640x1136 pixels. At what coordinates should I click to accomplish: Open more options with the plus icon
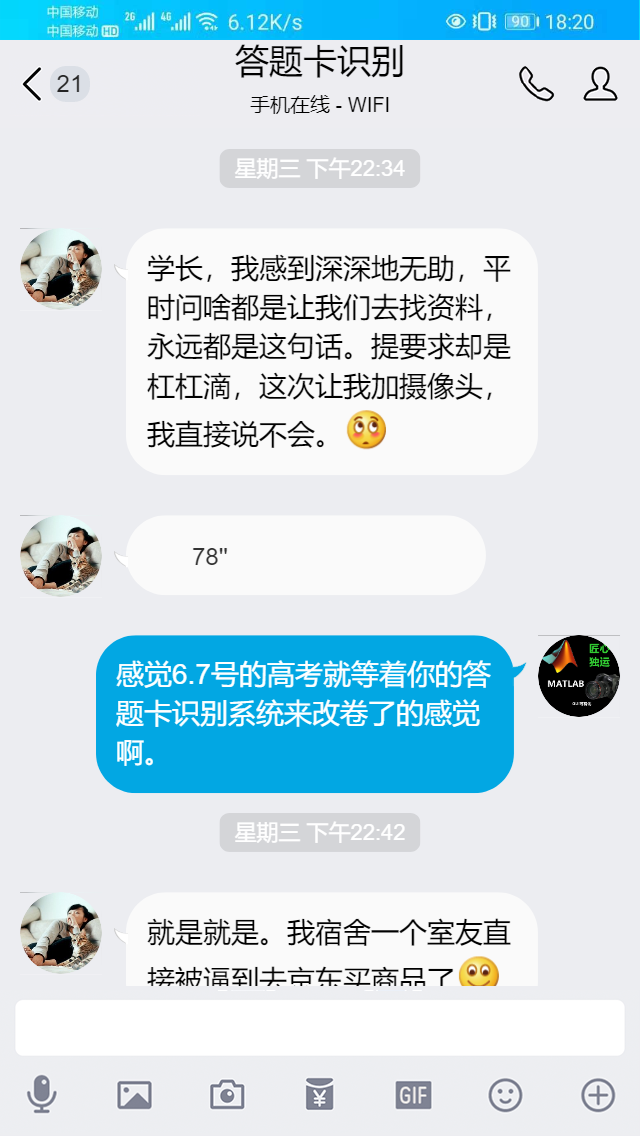pos(598,1095)
